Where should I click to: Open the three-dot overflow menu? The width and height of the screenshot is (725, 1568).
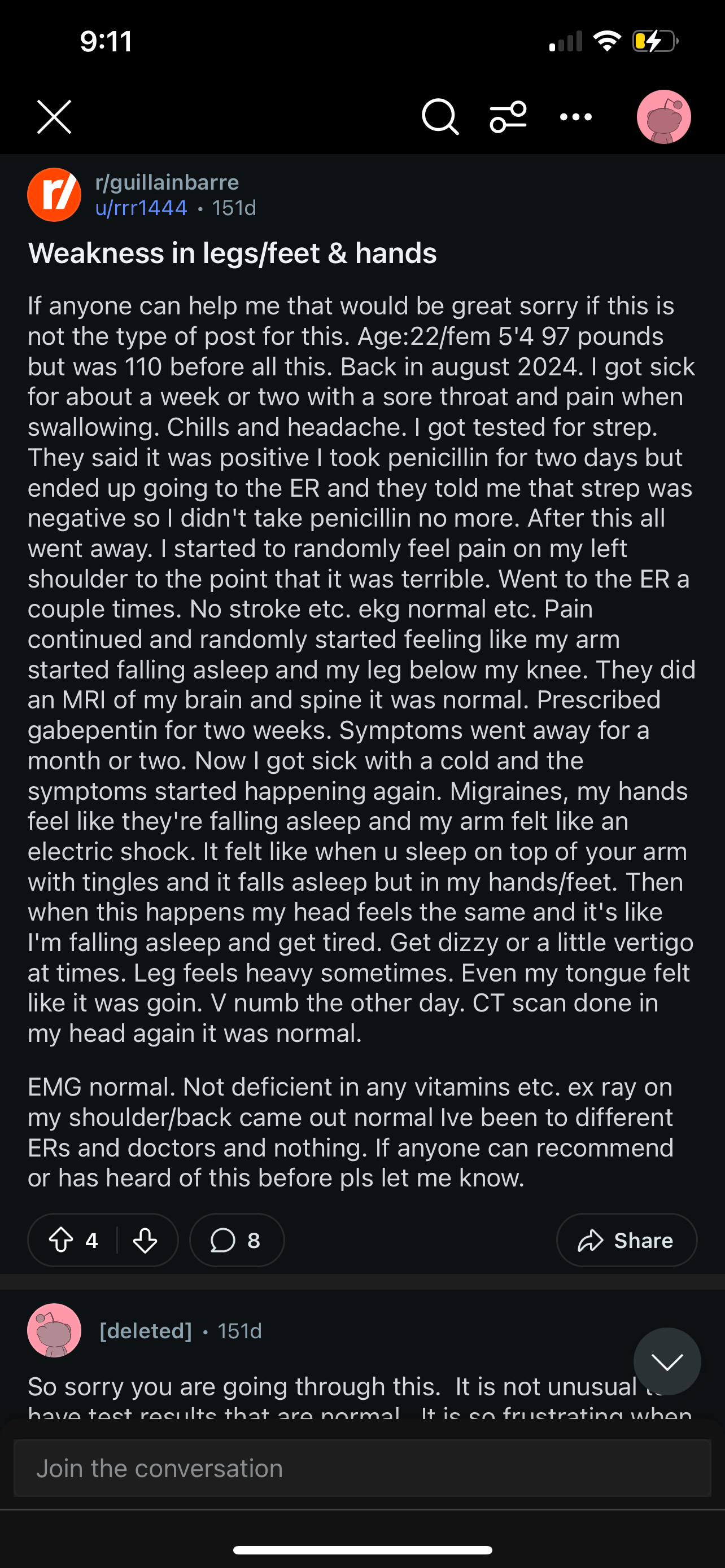click(576, 117)
